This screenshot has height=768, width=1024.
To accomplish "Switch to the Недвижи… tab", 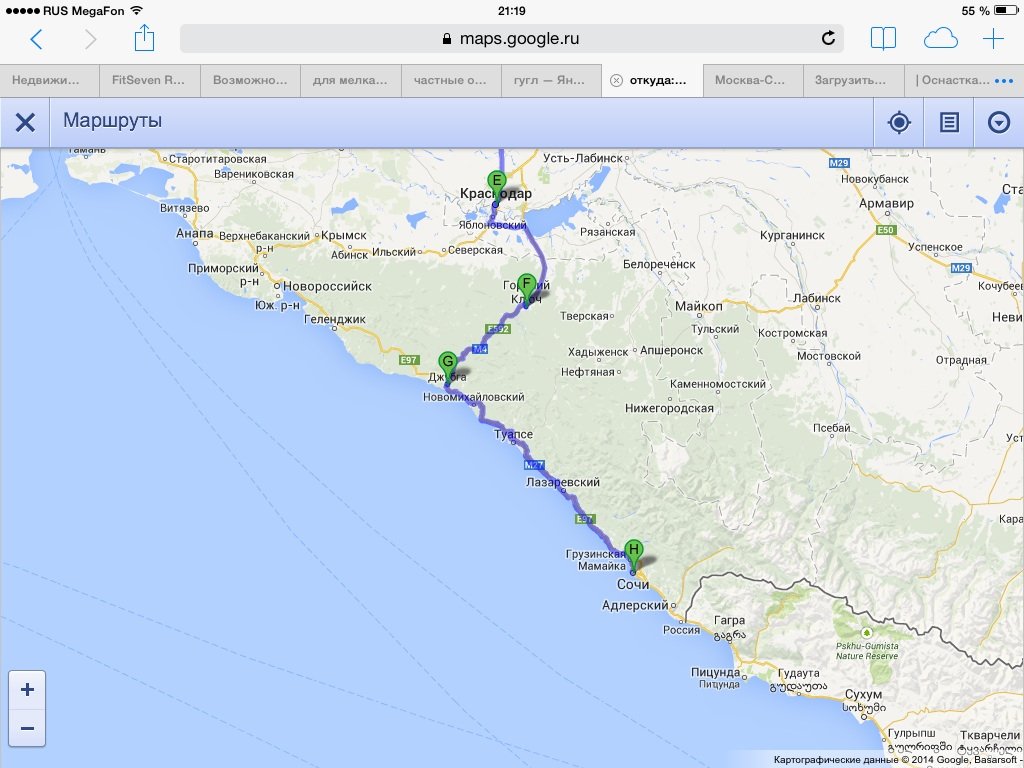I will point(48,80).
